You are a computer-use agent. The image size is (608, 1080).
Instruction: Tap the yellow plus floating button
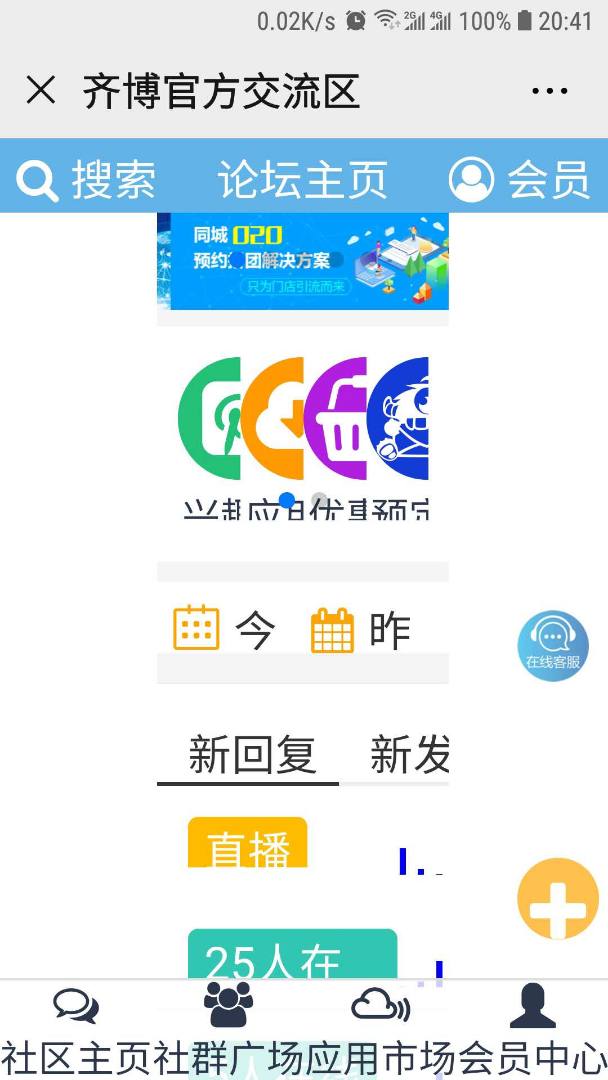tap(557, 899)
